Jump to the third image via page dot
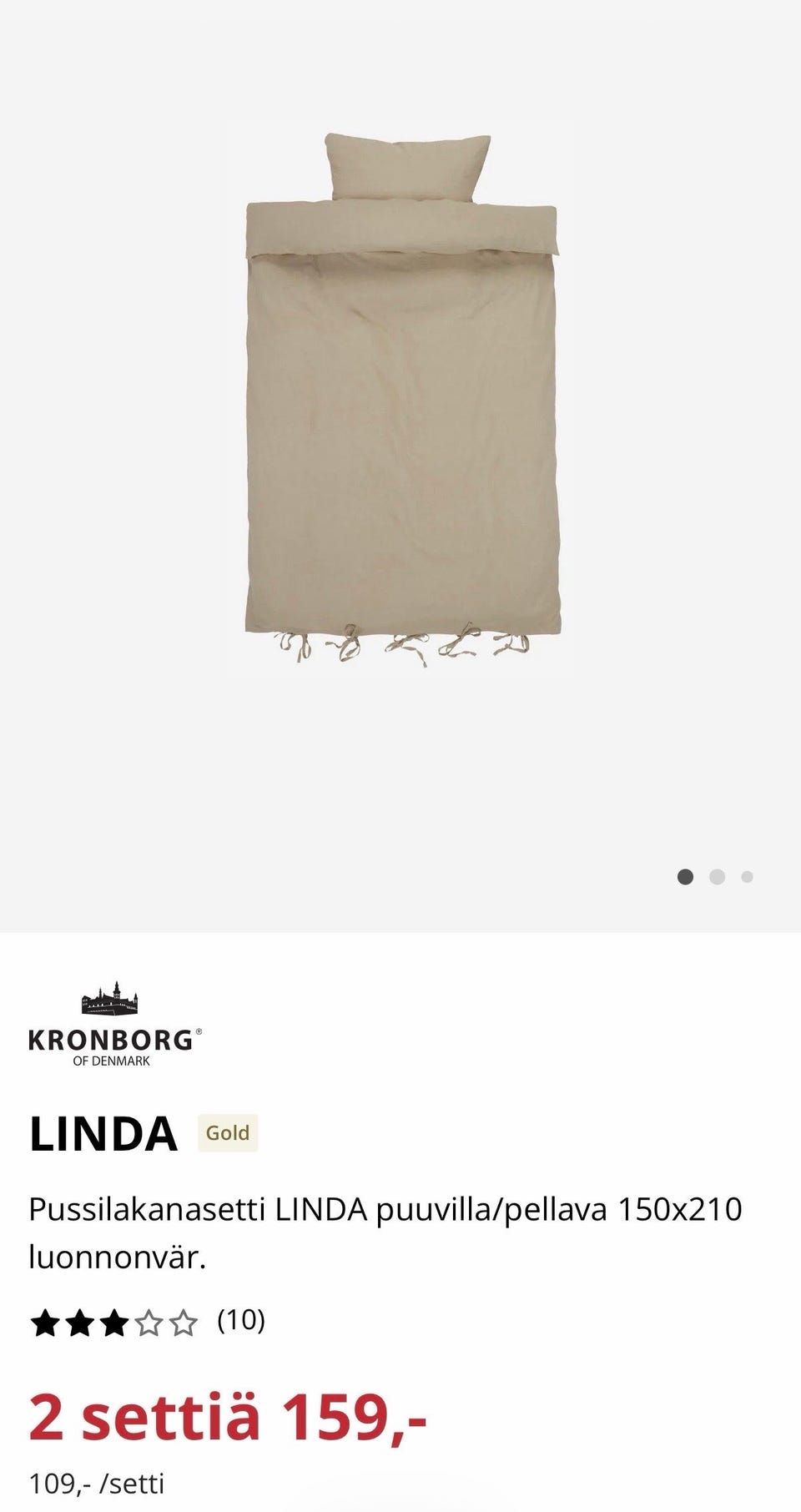 click(748, 877)
